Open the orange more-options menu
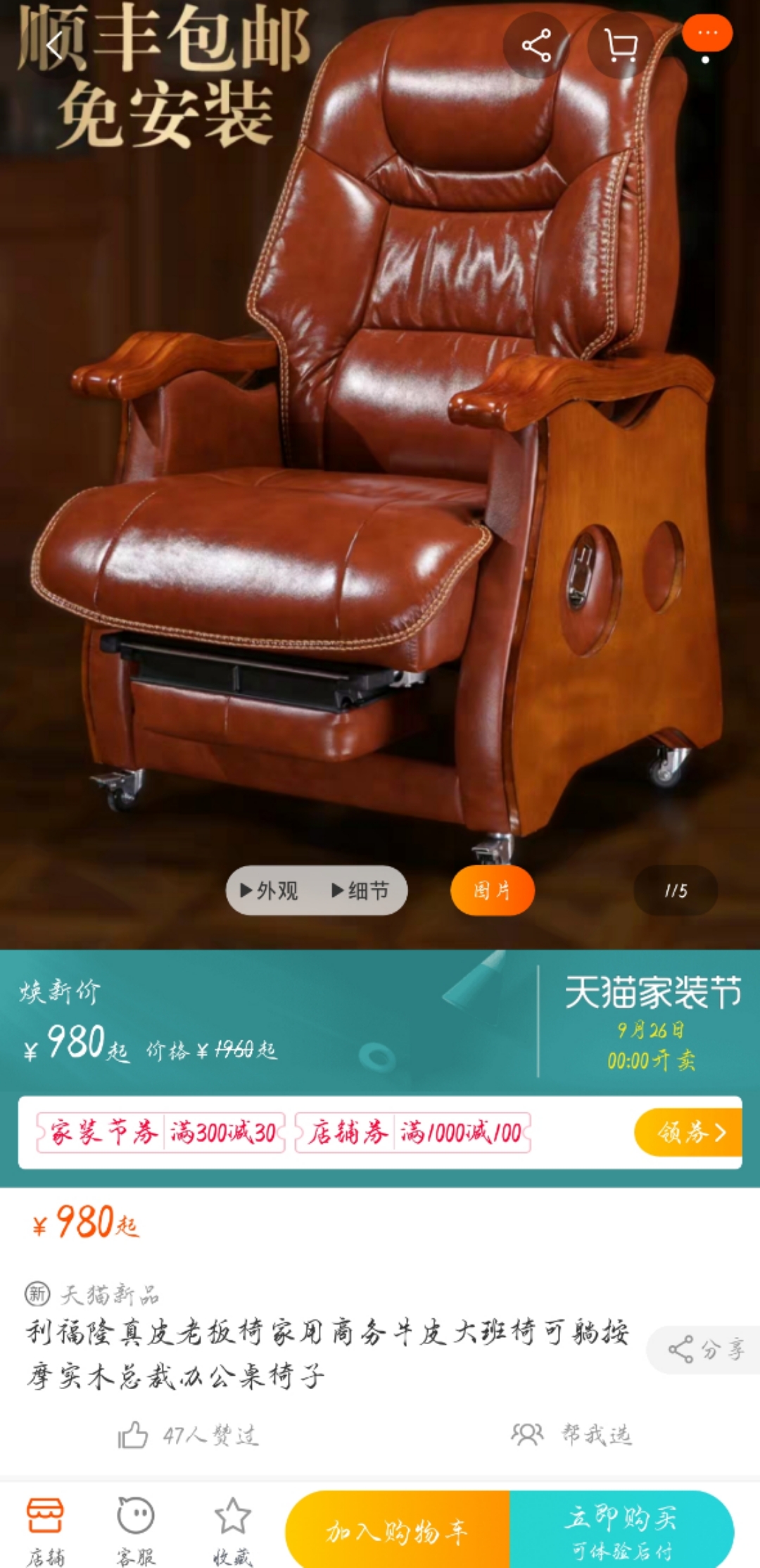The height and width of the screenshot is (1568, 760). pos(707,34)
